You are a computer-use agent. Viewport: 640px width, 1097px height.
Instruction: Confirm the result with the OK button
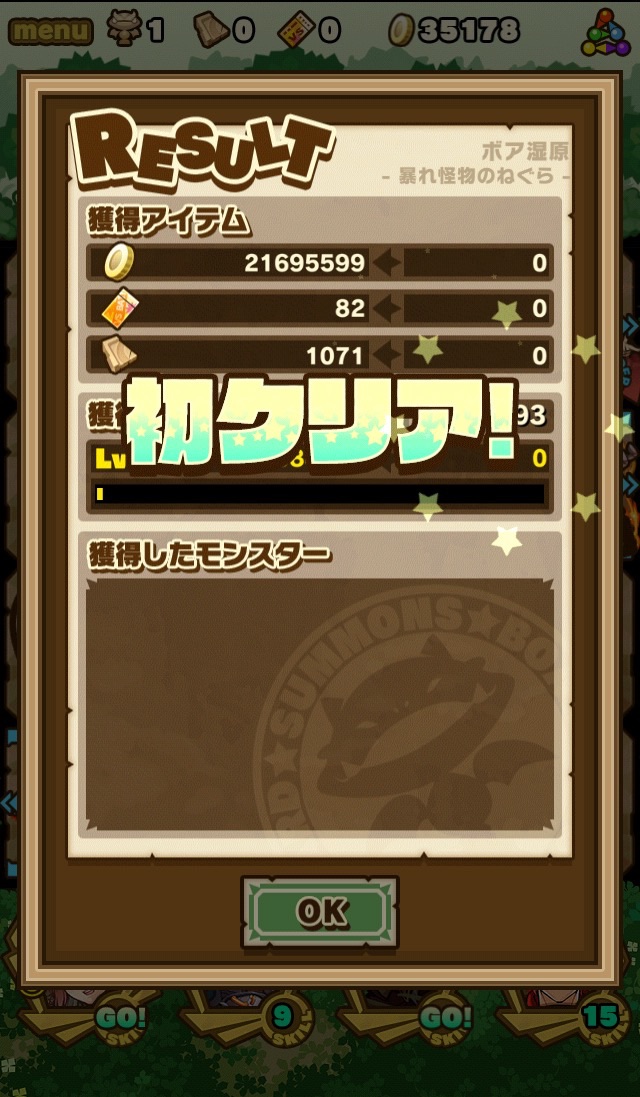pos(320,911)
